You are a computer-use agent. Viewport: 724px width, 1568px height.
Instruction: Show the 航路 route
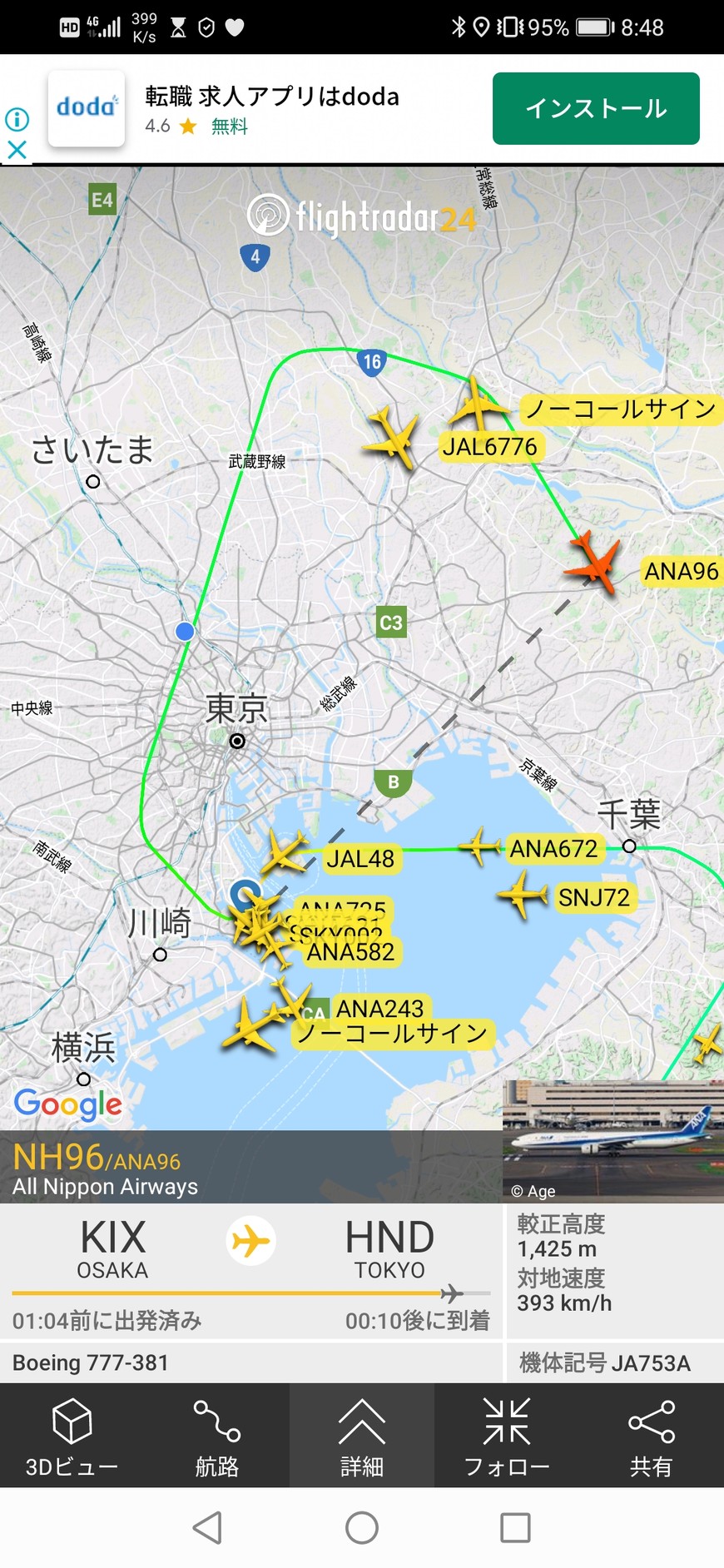pyautogui.click(x=216, y=1436)
